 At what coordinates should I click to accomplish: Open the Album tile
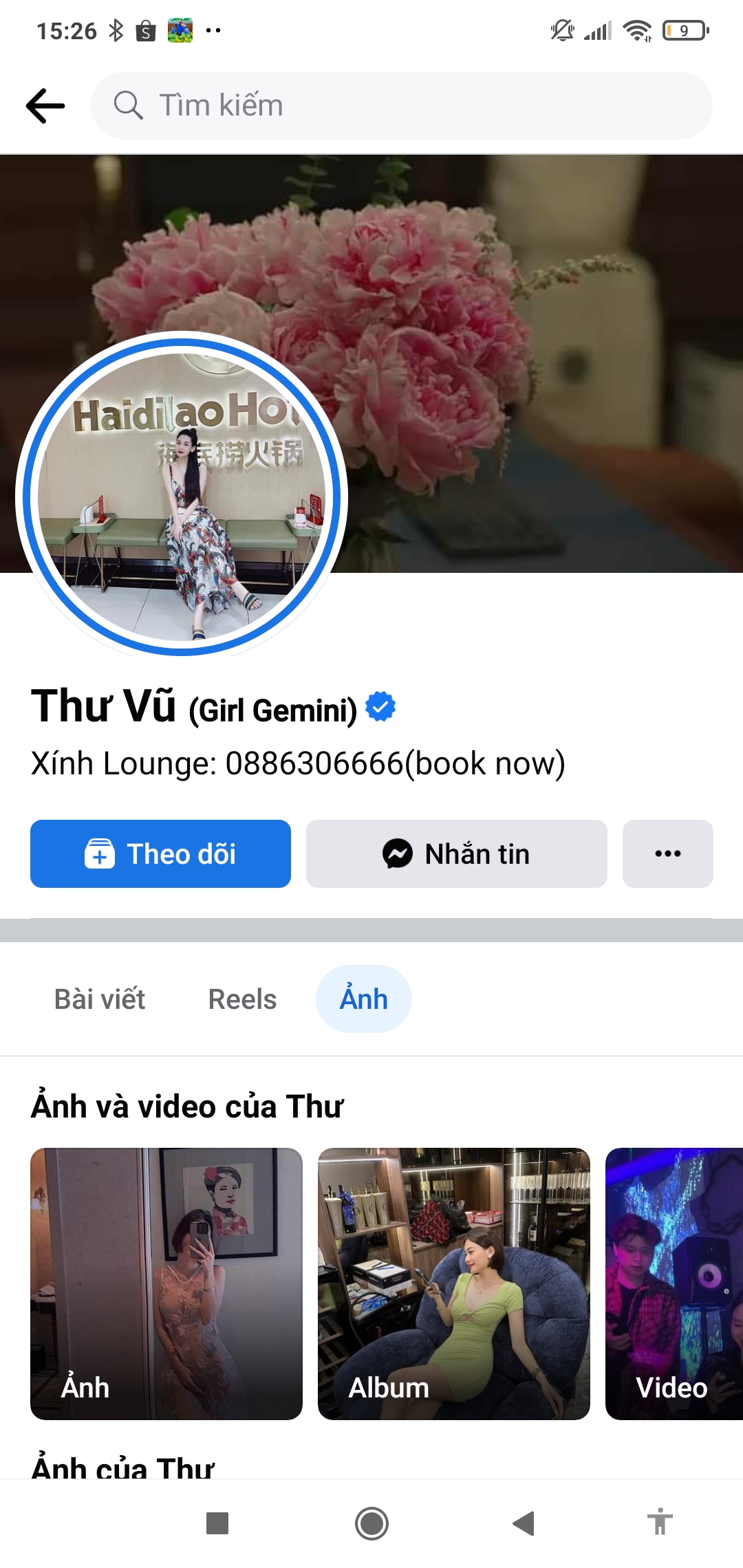[x=454, y=1283]
